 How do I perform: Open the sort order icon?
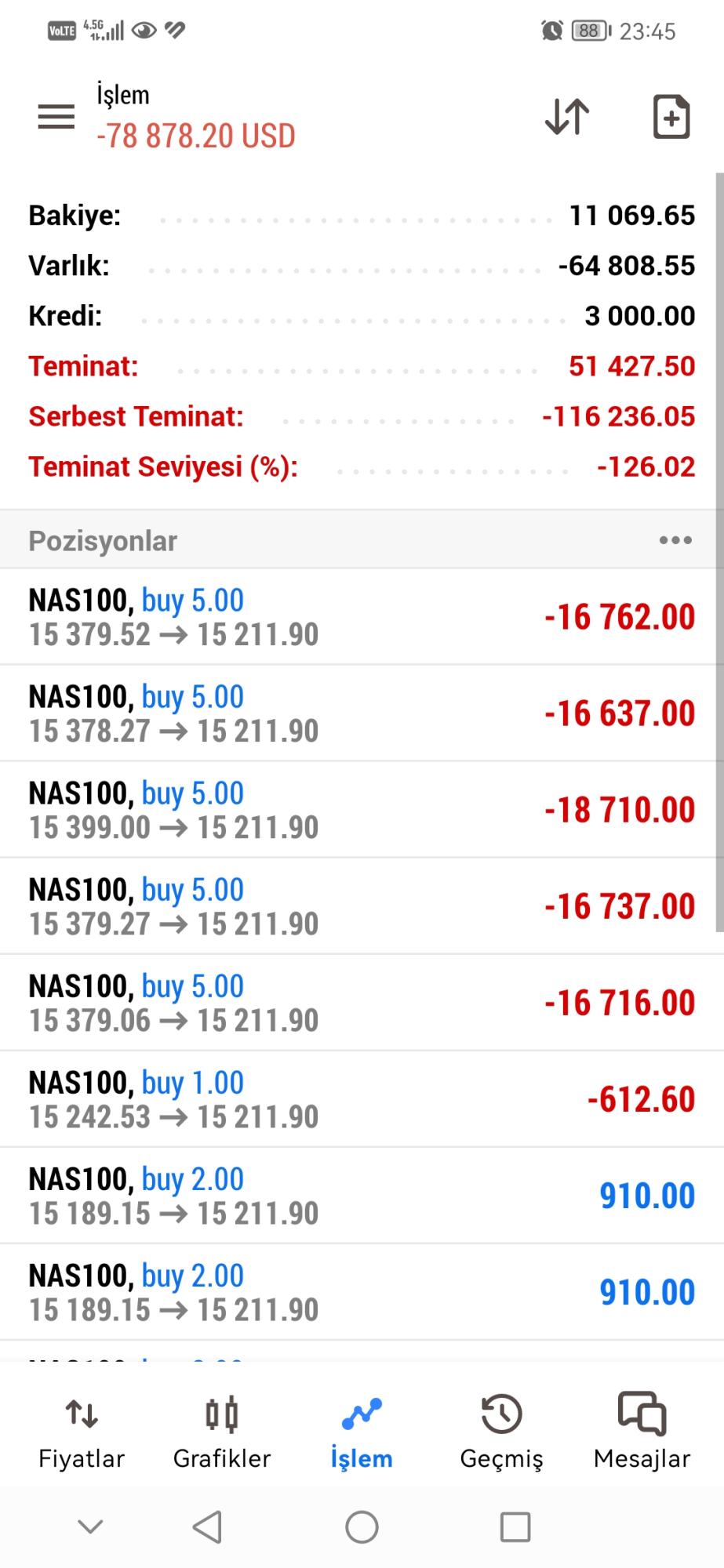566,116
